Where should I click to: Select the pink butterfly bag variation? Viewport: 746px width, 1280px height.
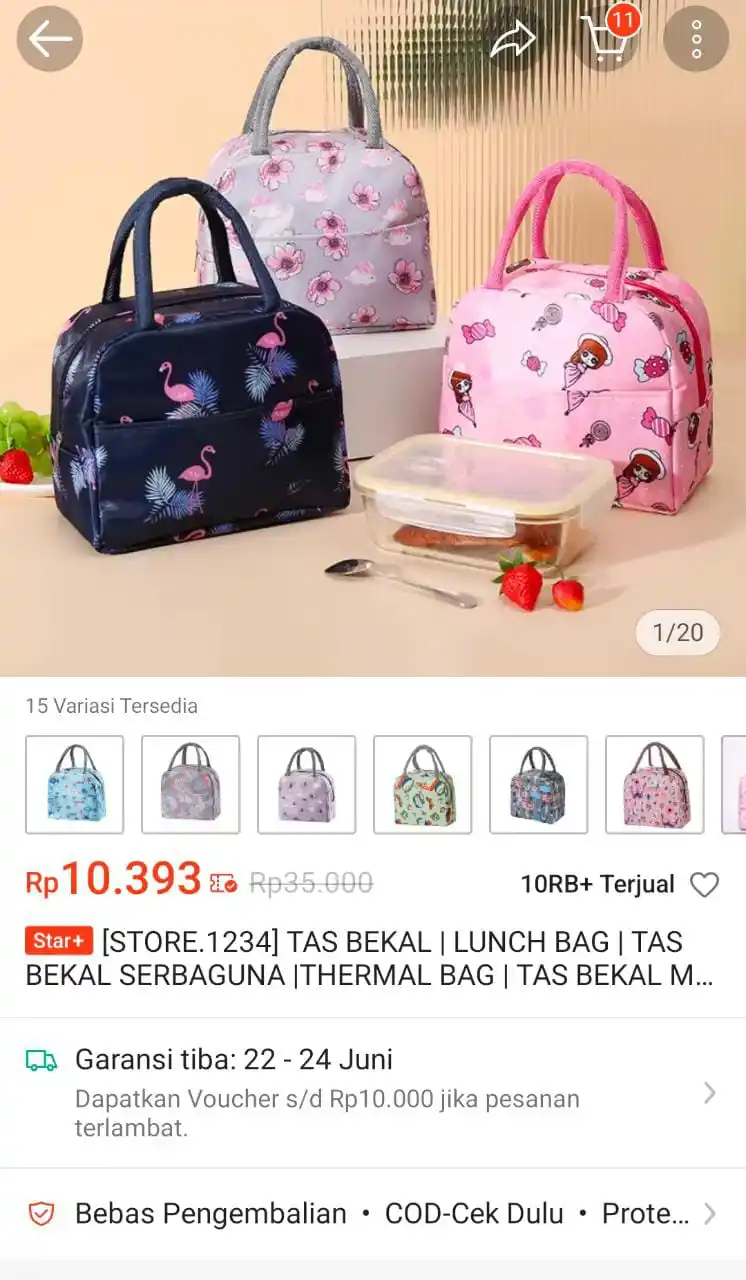click(x=655, y=785)
